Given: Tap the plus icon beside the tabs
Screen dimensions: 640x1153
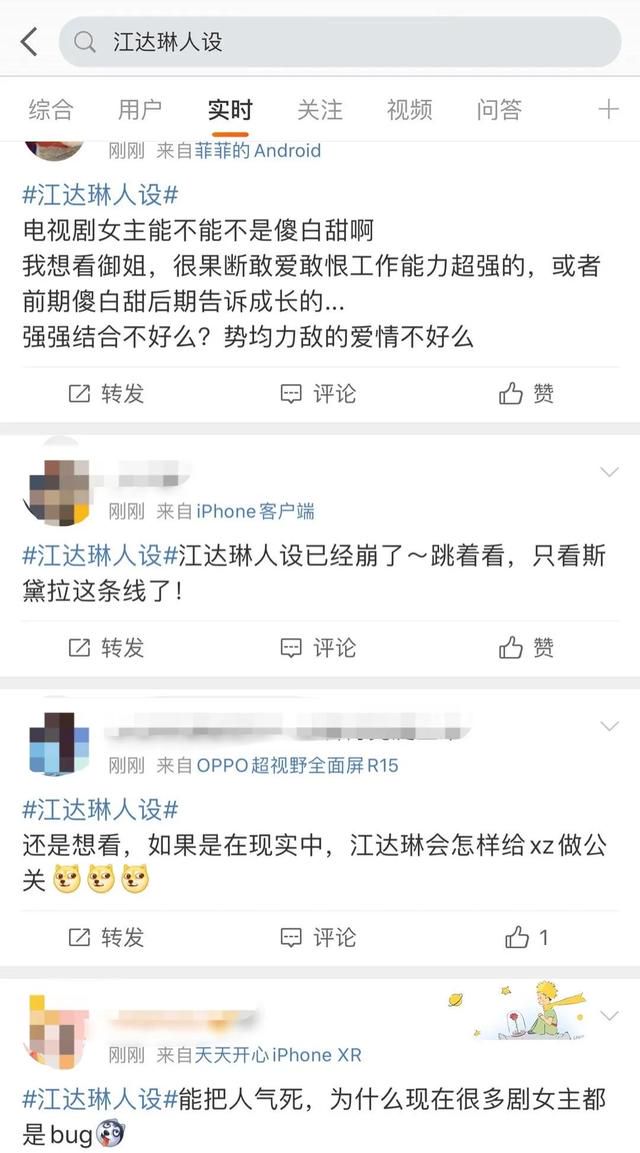Looking at the screenshot, I should [x=608, y=110].
